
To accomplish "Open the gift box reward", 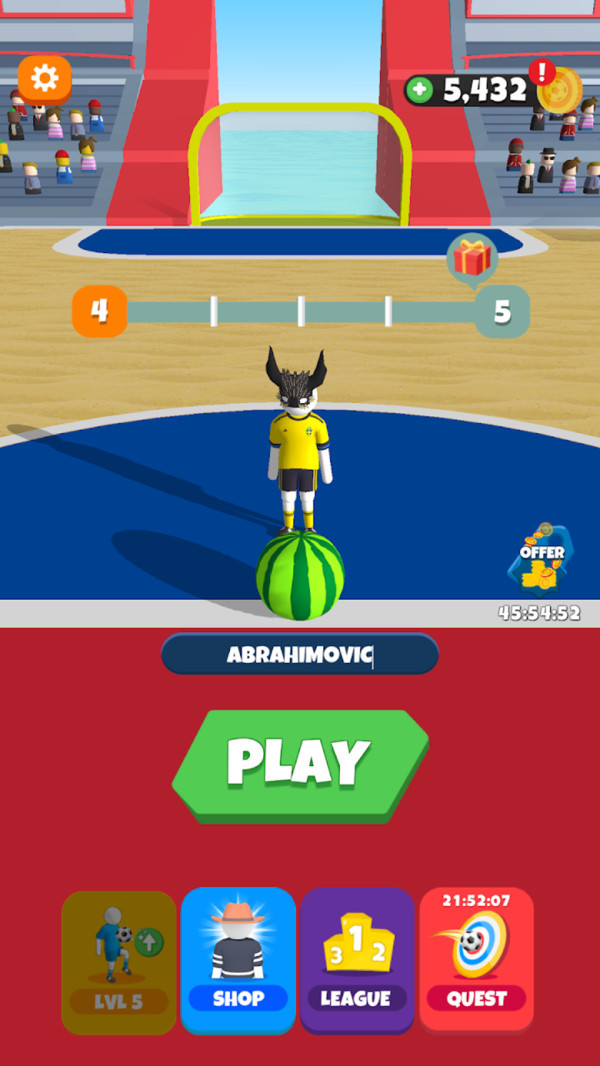I will pyautogui.click(x=473, y=259).
